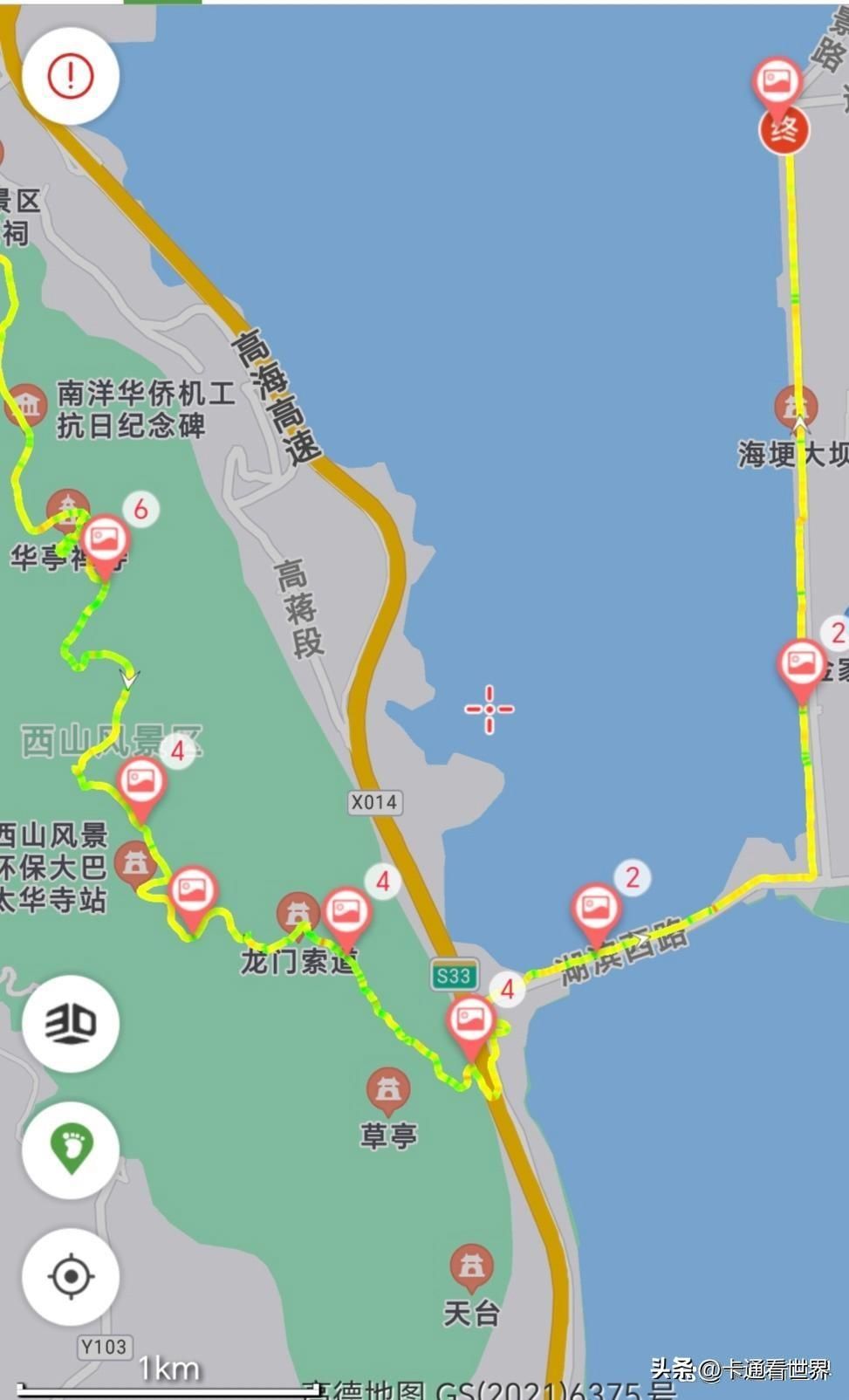The height and width of the screenshot is (1400, 849).
Task: Select the 南洋华侨机工抗日纪念碑 marker
Action: [28, 405]
